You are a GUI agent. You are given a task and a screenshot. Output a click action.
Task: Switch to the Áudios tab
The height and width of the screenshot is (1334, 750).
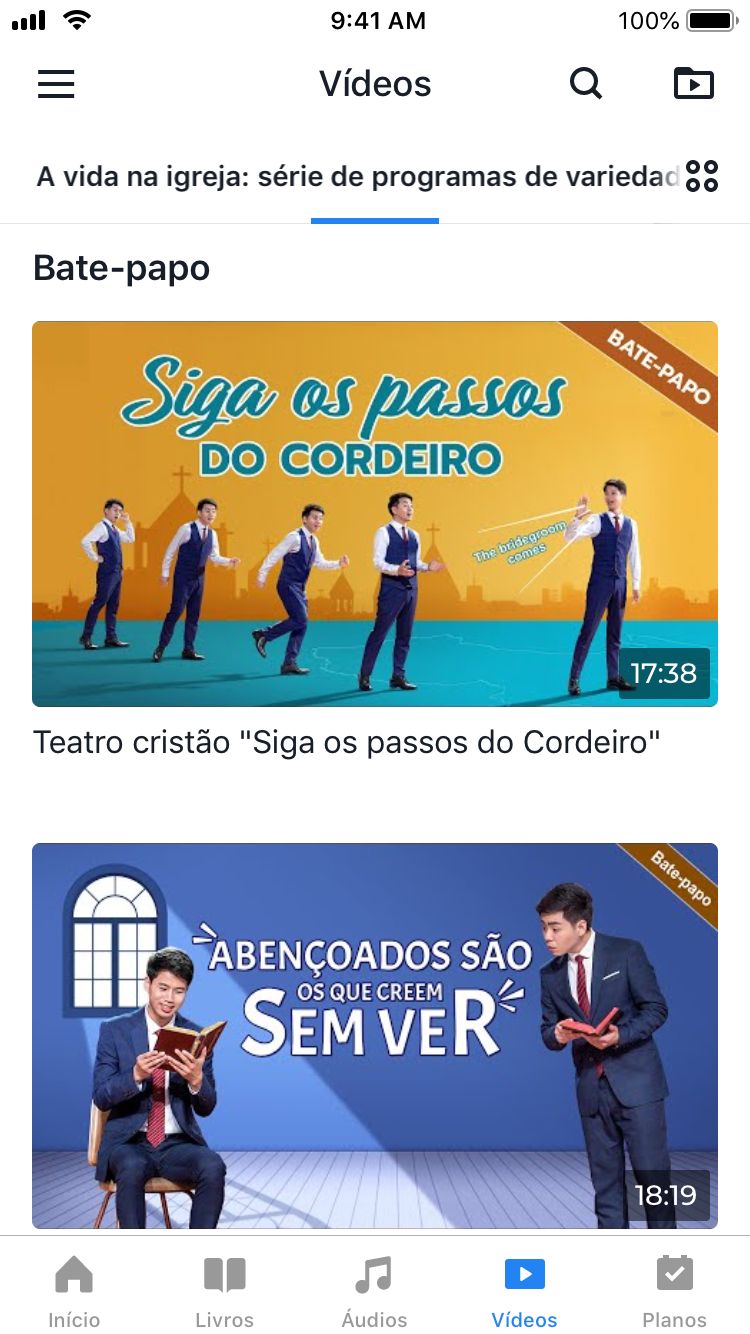(x=374, y=1290)
